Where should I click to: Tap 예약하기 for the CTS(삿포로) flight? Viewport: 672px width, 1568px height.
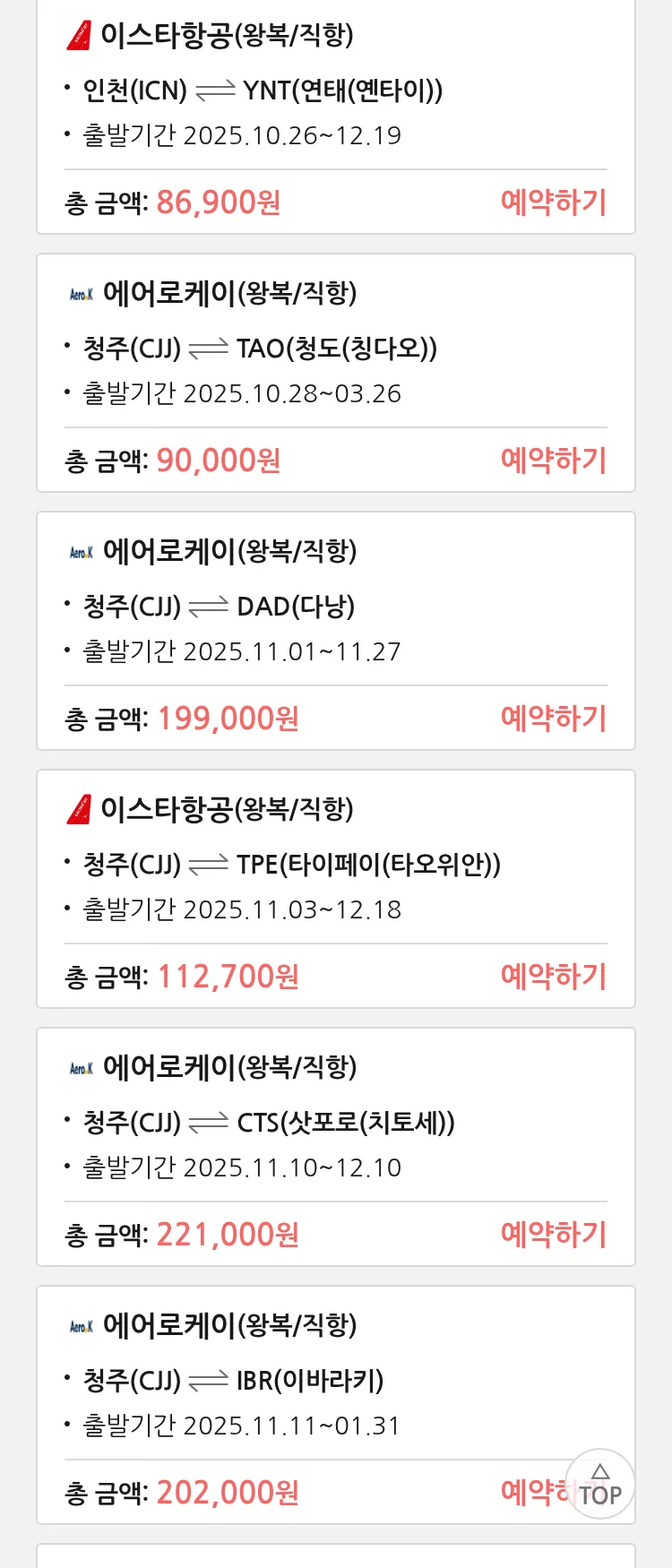[553, 1235]
